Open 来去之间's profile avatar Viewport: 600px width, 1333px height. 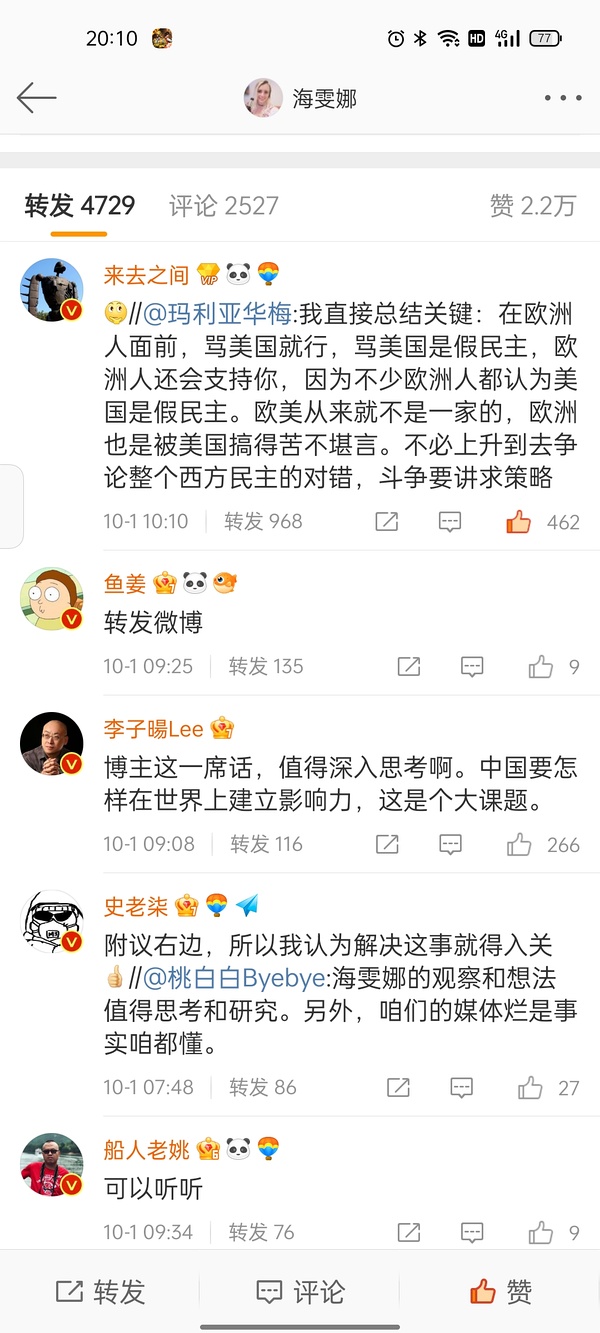point(52,290)
